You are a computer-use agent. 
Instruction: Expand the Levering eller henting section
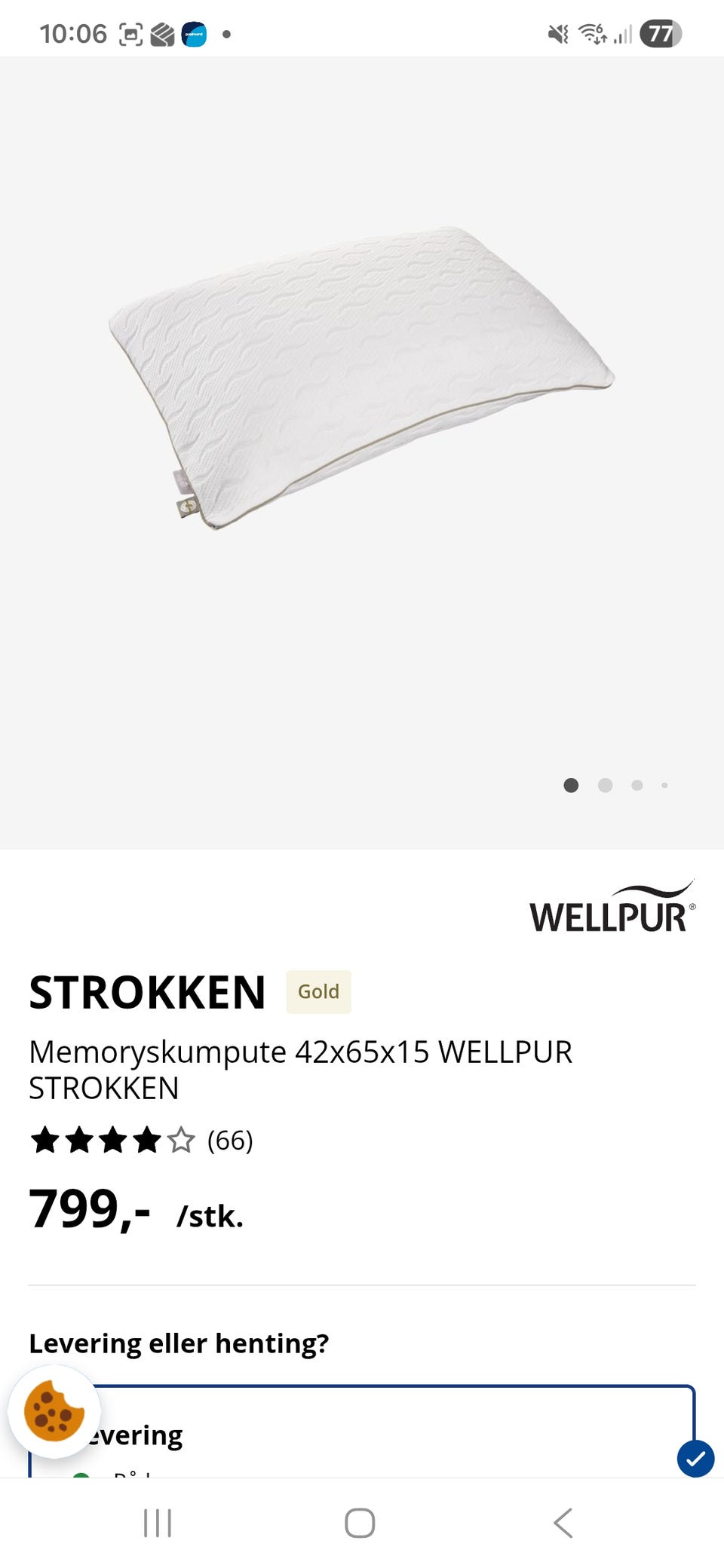179,1343
